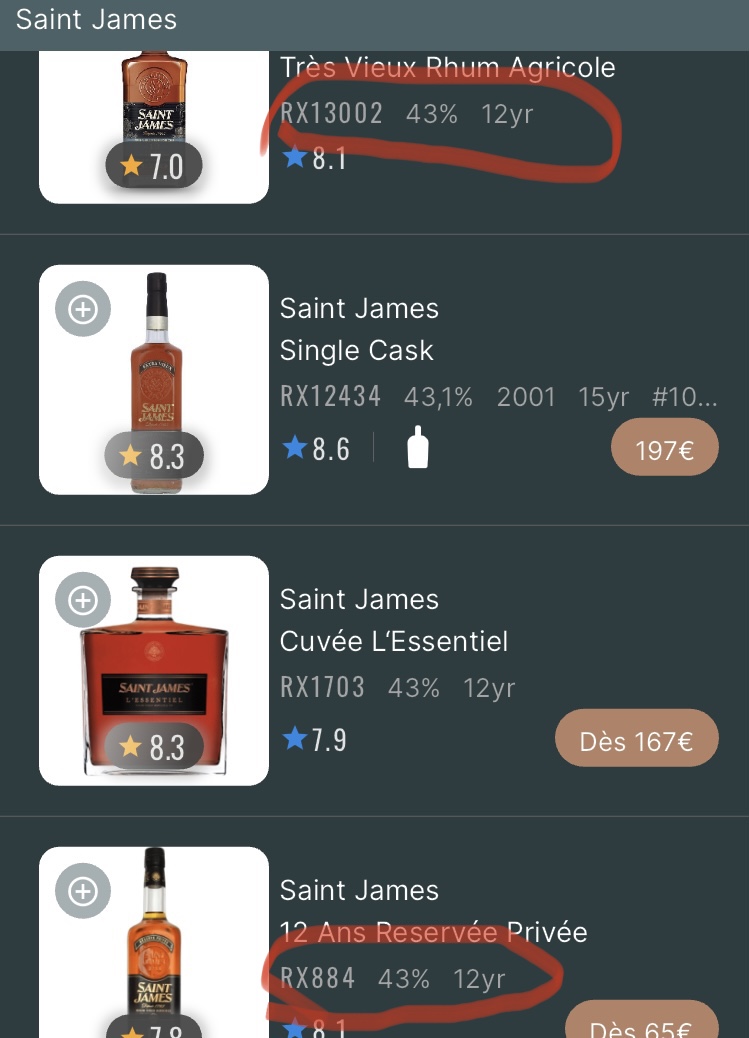Open the 197€ price for Single Cask
This screenshot has width=749, height=1038.
tap(664, 450)
